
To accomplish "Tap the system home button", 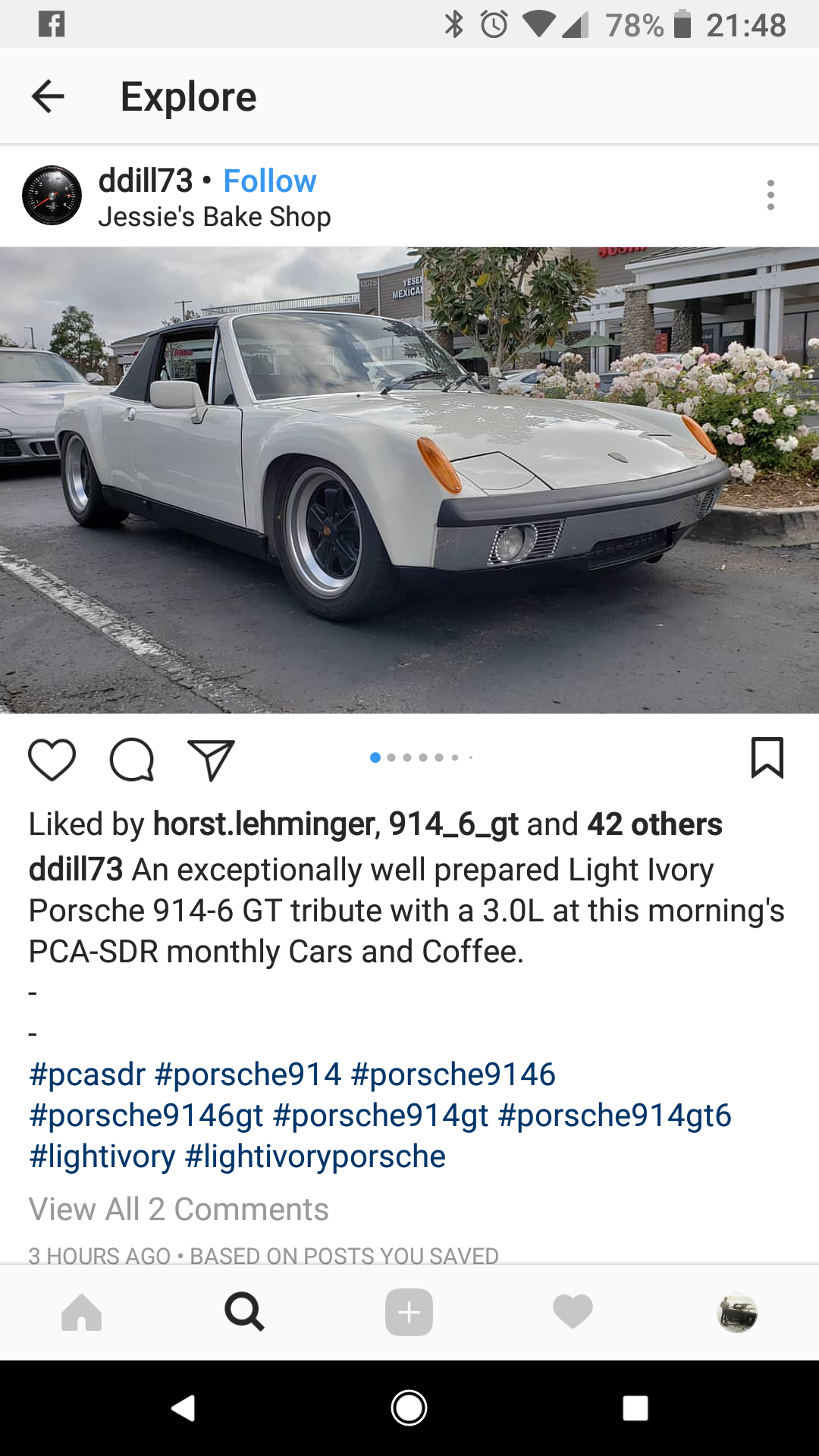I will 409,1408.
